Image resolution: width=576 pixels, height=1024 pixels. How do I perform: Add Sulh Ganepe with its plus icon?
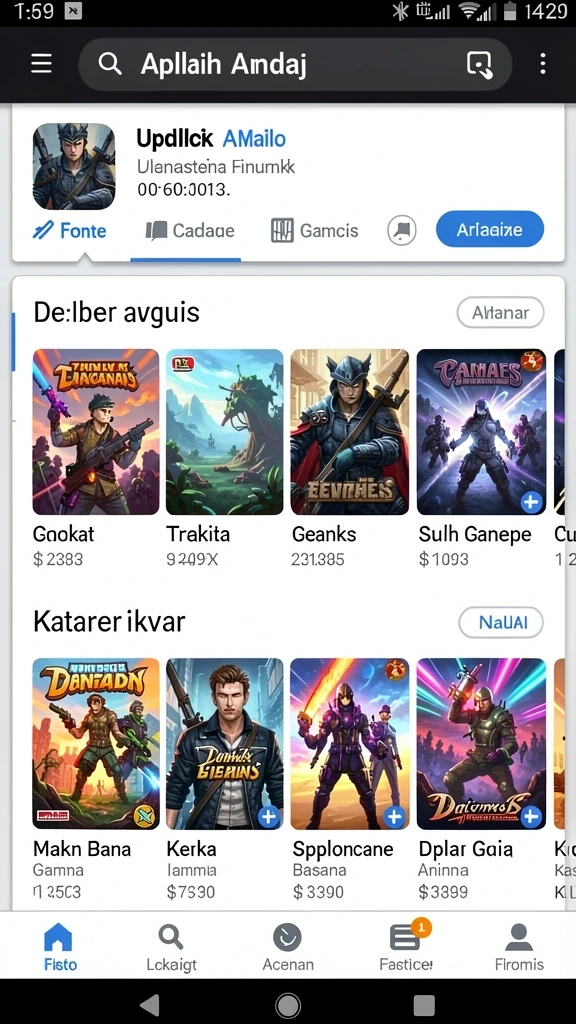[x=531, y=502]
